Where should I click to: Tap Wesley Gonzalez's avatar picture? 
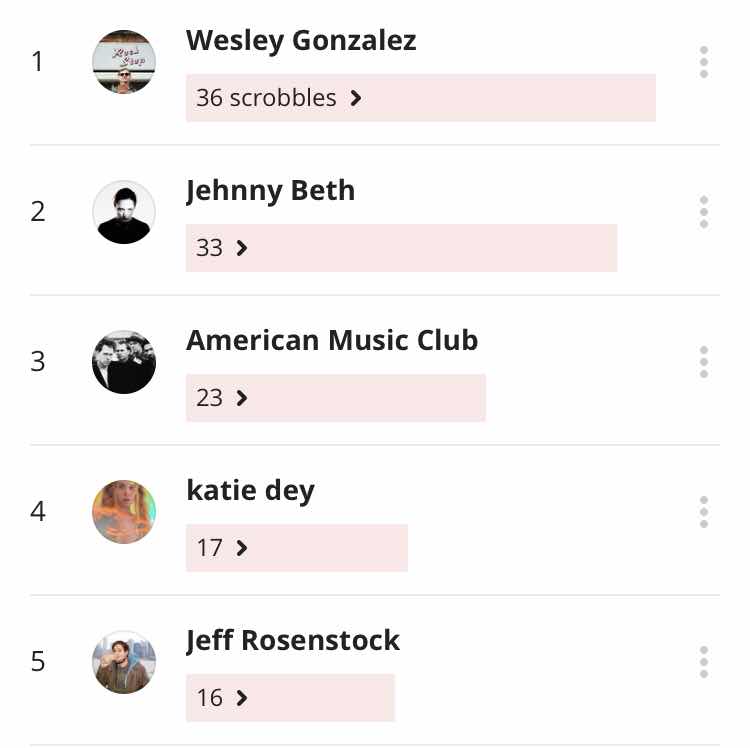tap(124, 62)
